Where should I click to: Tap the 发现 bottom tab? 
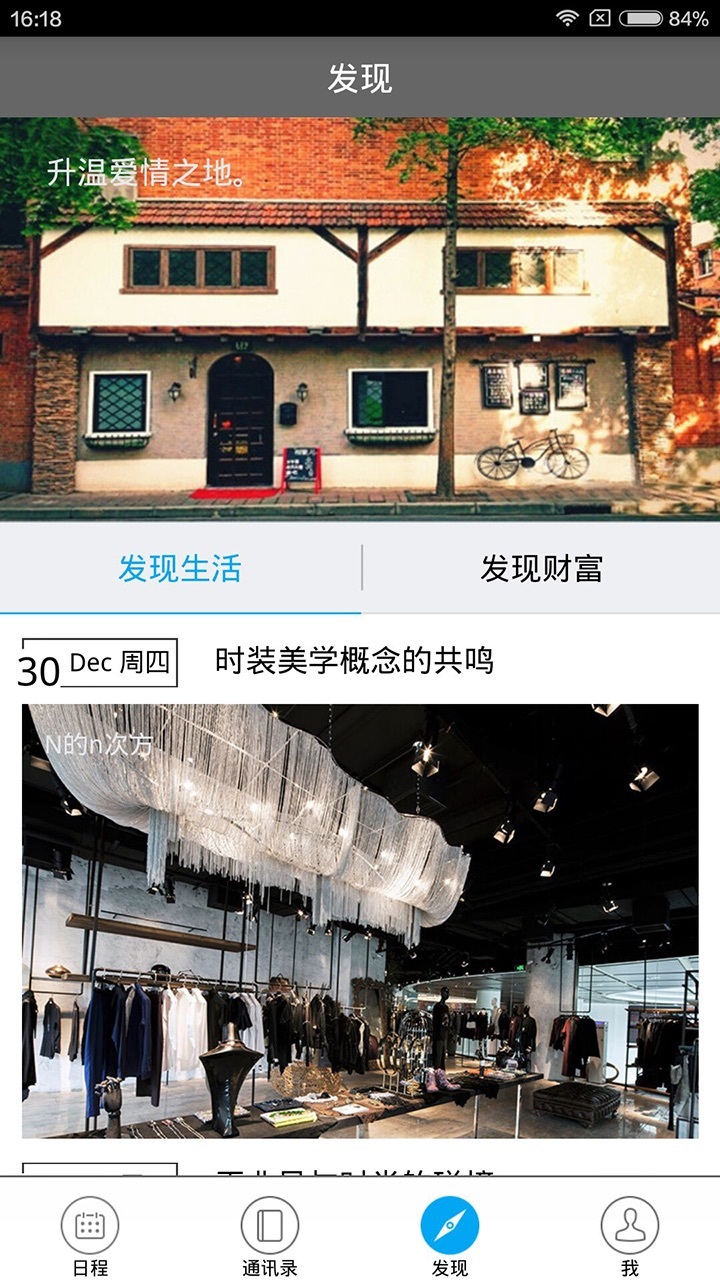(450, 1236)
